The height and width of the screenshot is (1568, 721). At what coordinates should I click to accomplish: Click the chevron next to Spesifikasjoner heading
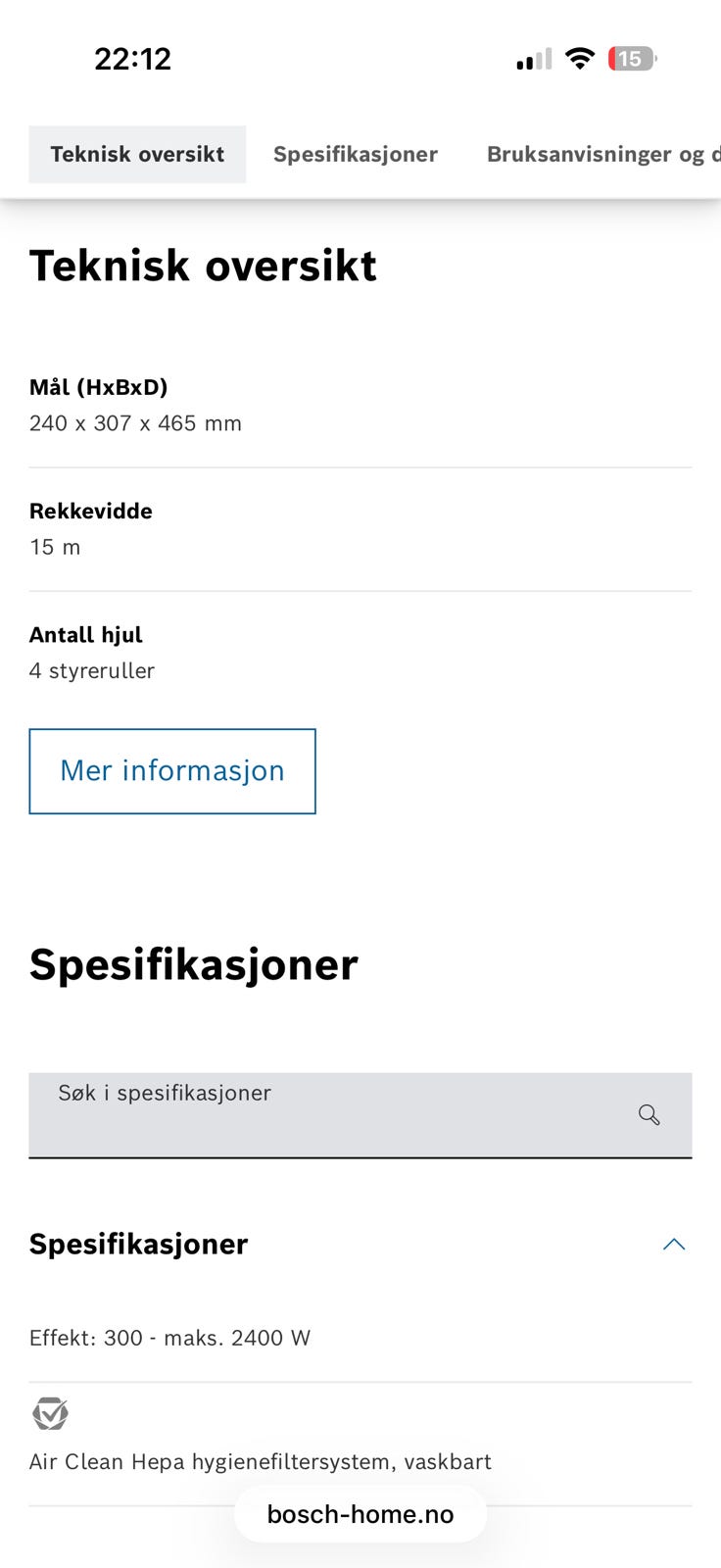(674, 1244)
